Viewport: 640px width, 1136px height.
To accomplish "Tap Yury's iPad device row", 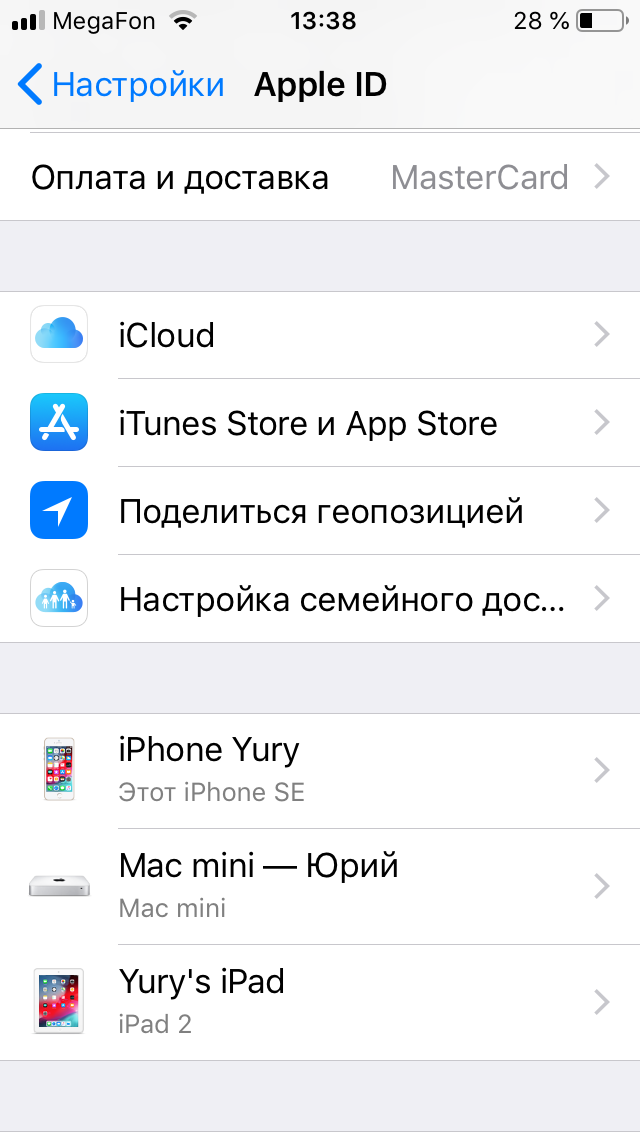I will pos(320,1001).
